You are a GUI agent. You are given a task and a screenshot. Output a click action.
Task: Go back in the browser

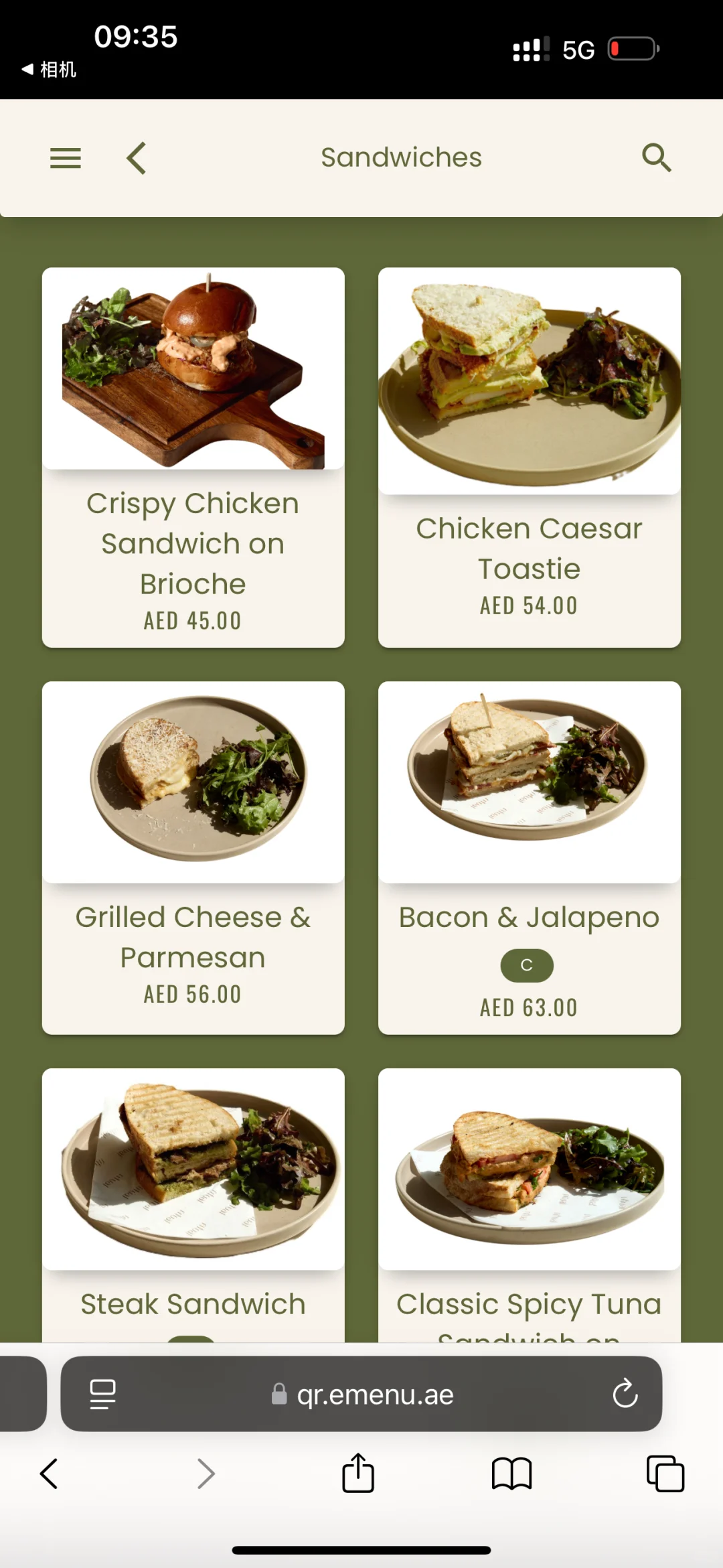point(50,1474)
